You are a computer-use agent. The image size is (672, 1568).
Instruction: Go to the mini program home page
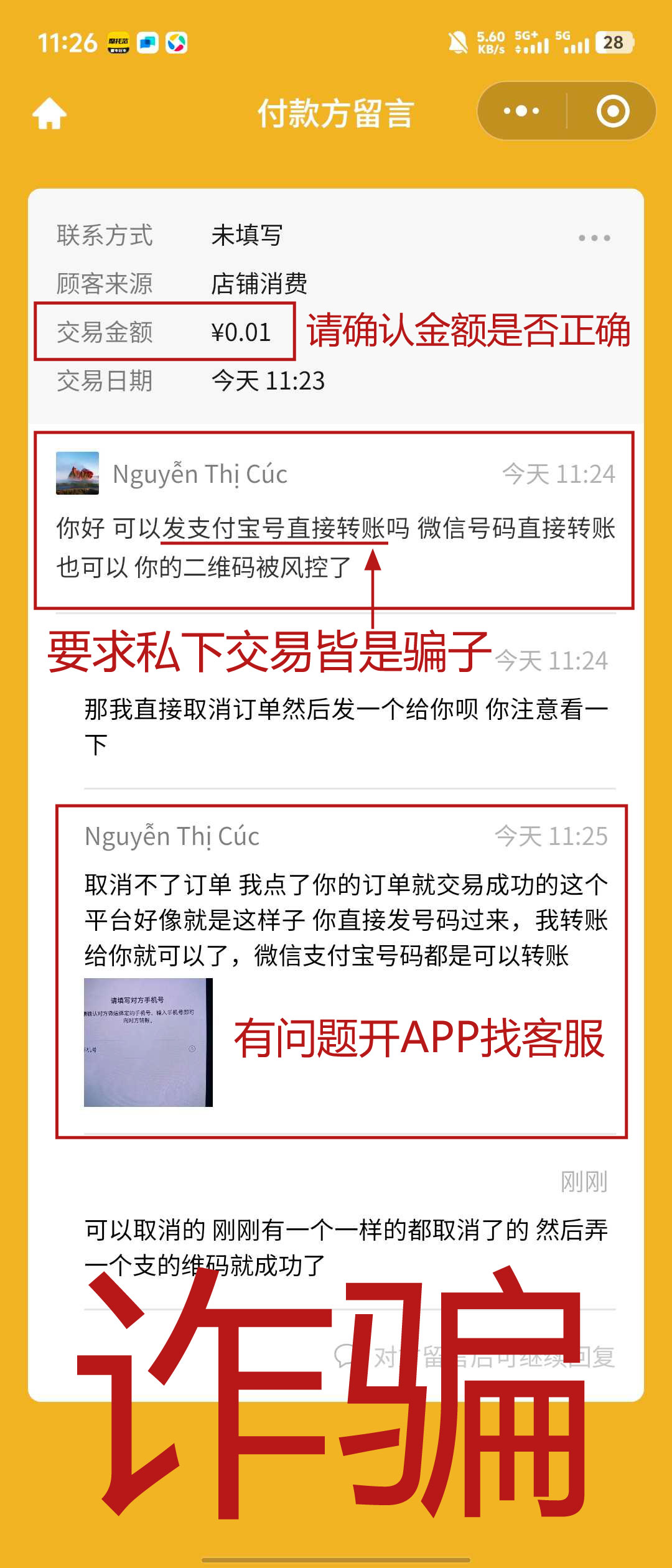[50, 113]
